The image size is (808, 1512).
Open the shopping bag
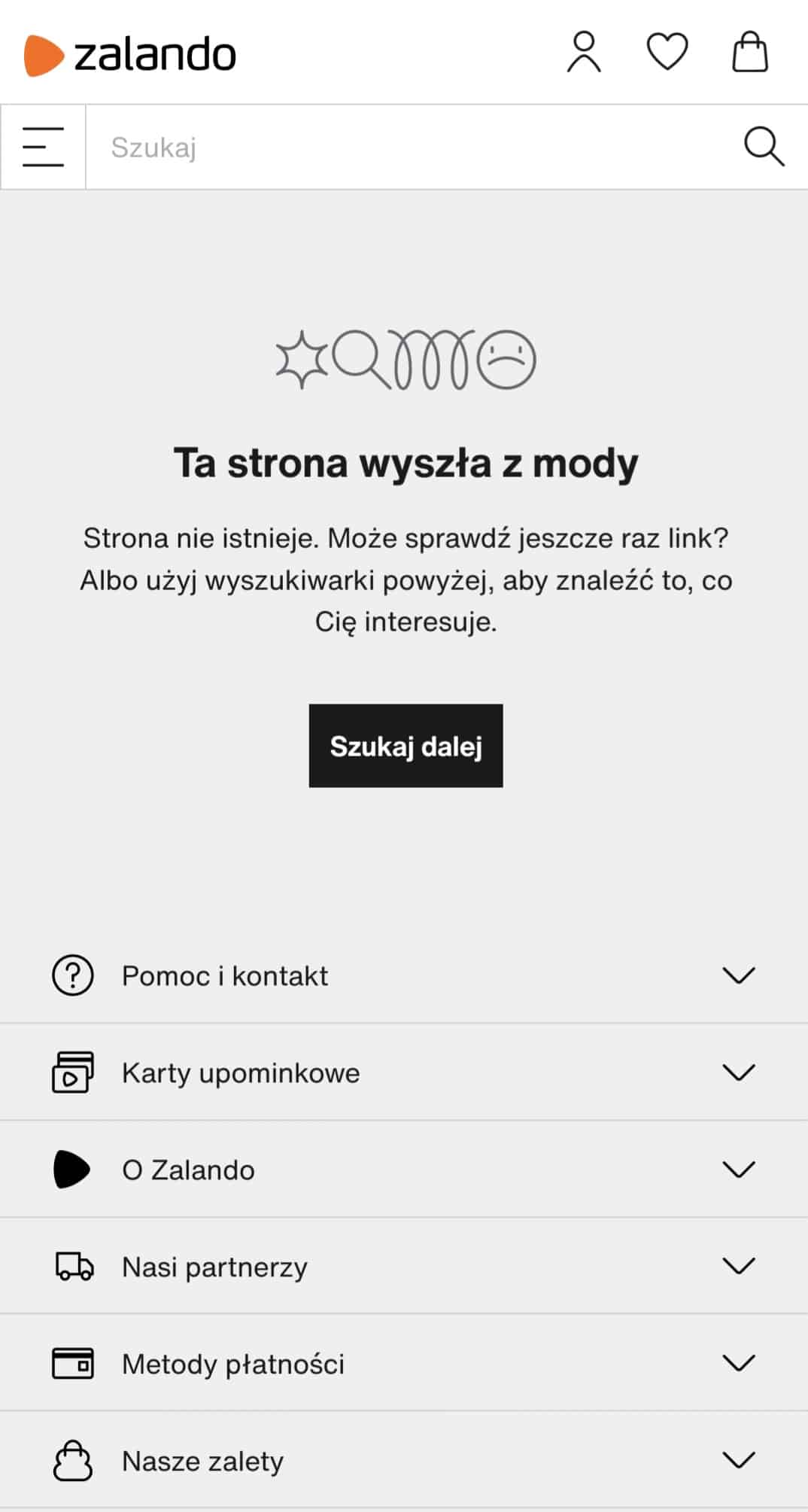click(x=750, y=52)
